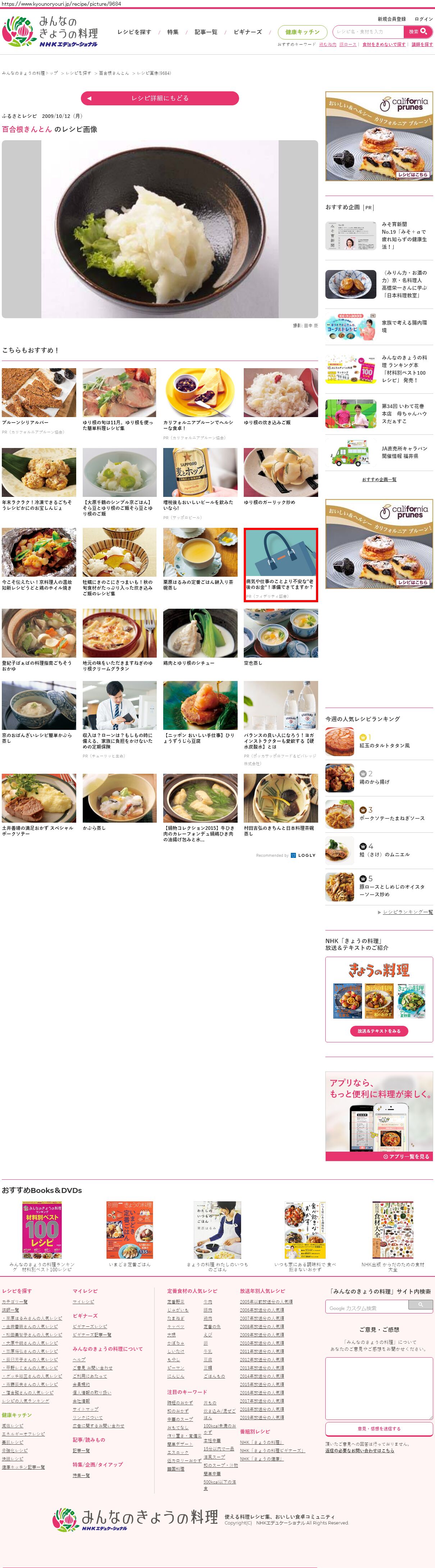Select ビギナーズ in the header menu

(x=248, y=32)
